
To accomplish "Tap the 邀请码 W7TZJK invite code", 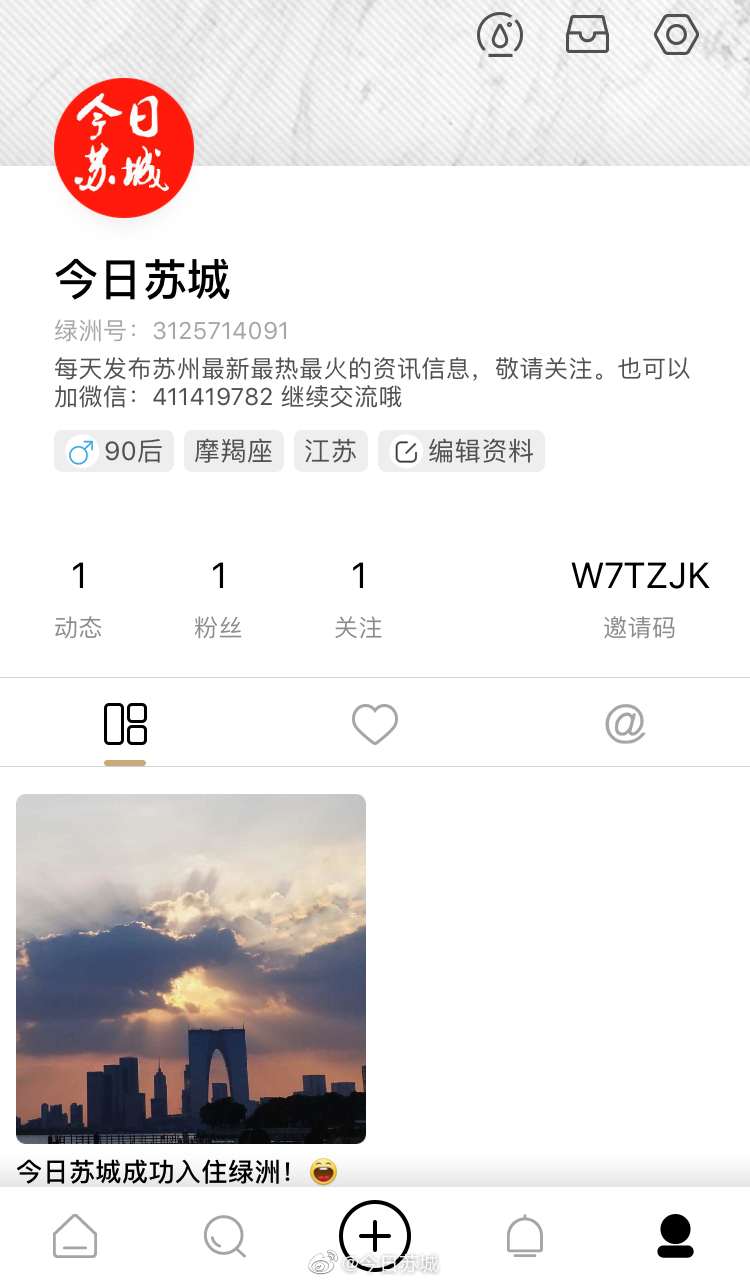I will click(x=640, y=598).
